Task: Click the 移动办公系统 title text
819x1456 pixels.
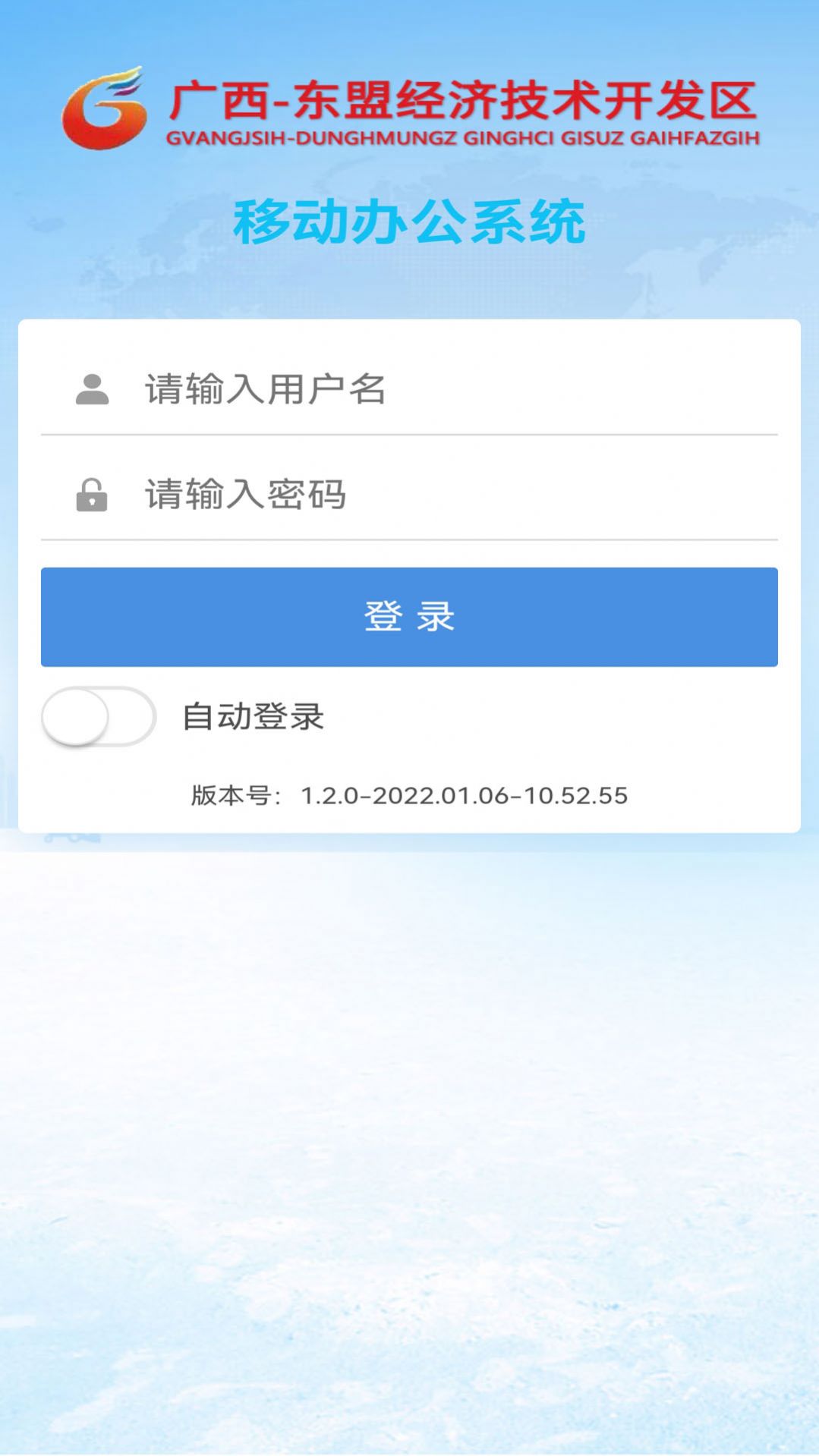Action: [409, 220]
